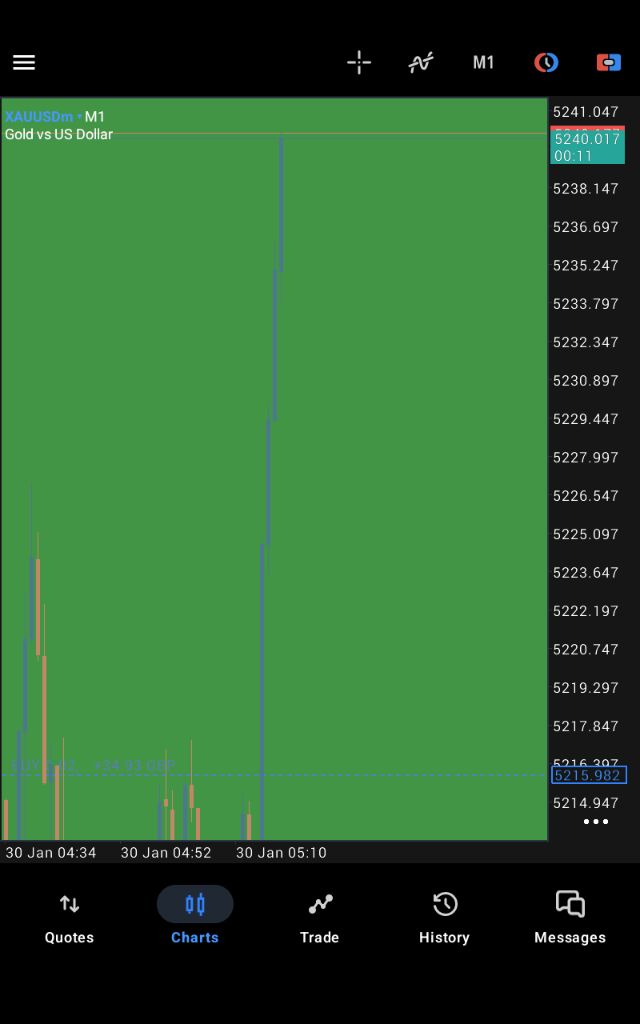View the History tab
The image size is (640, 1024).
point(444,918)
